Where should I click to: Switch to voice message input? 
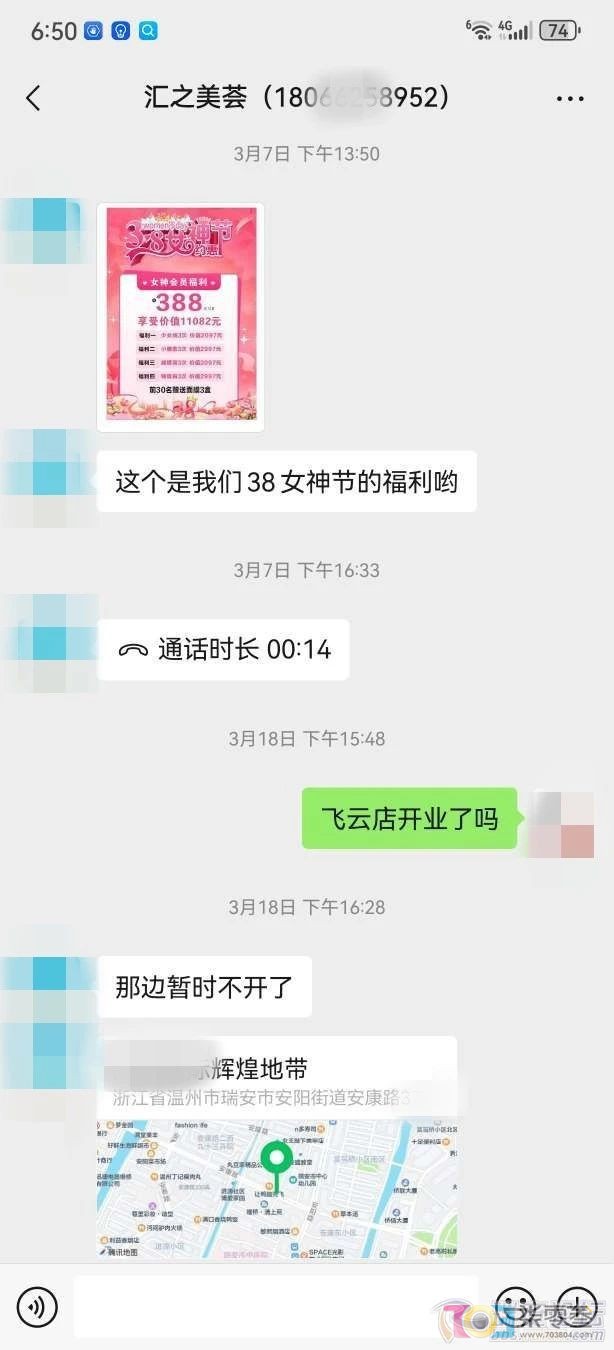point(37,1306)
